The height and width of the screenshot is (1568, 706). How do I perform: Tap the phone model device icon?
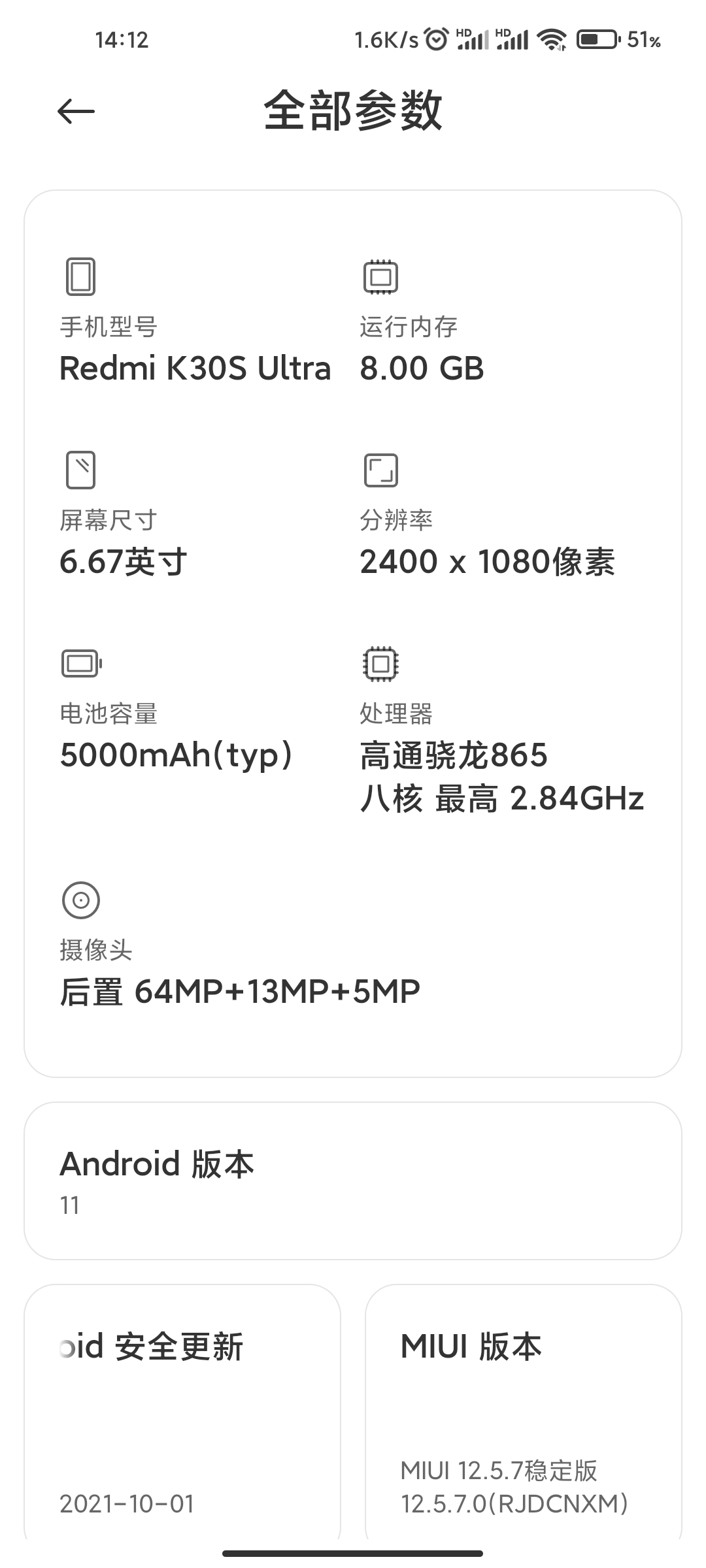click(80, 277)
